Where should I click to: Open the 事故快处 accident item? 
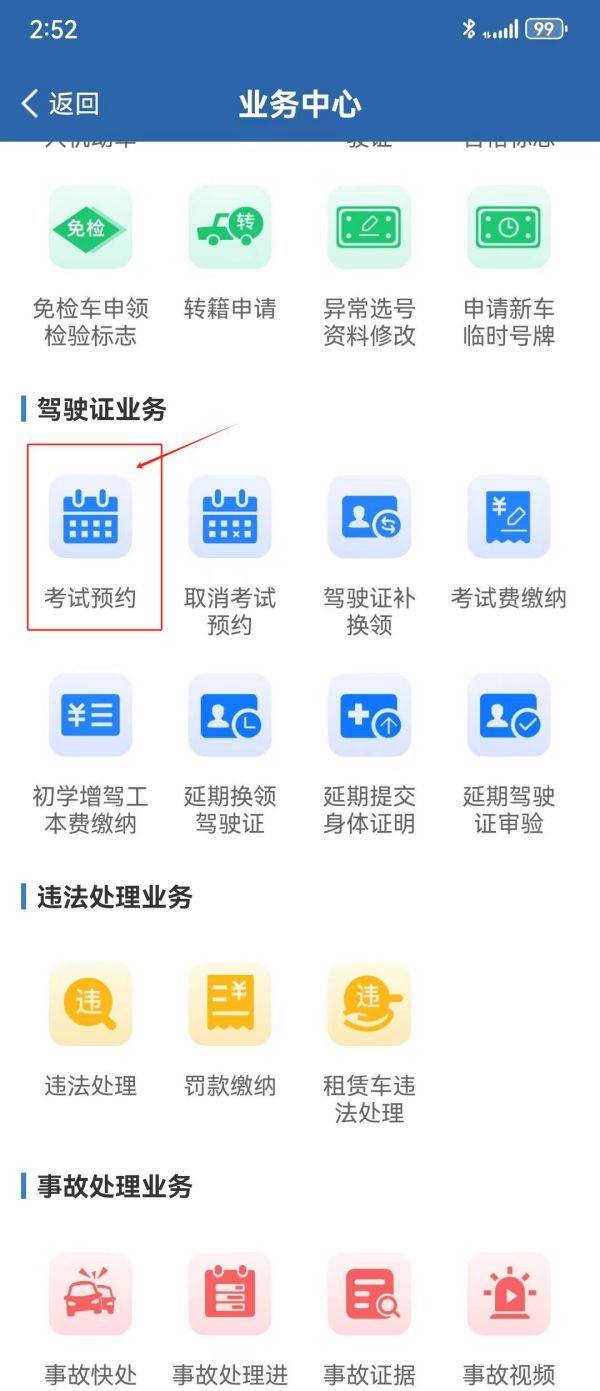[90, 1294]
